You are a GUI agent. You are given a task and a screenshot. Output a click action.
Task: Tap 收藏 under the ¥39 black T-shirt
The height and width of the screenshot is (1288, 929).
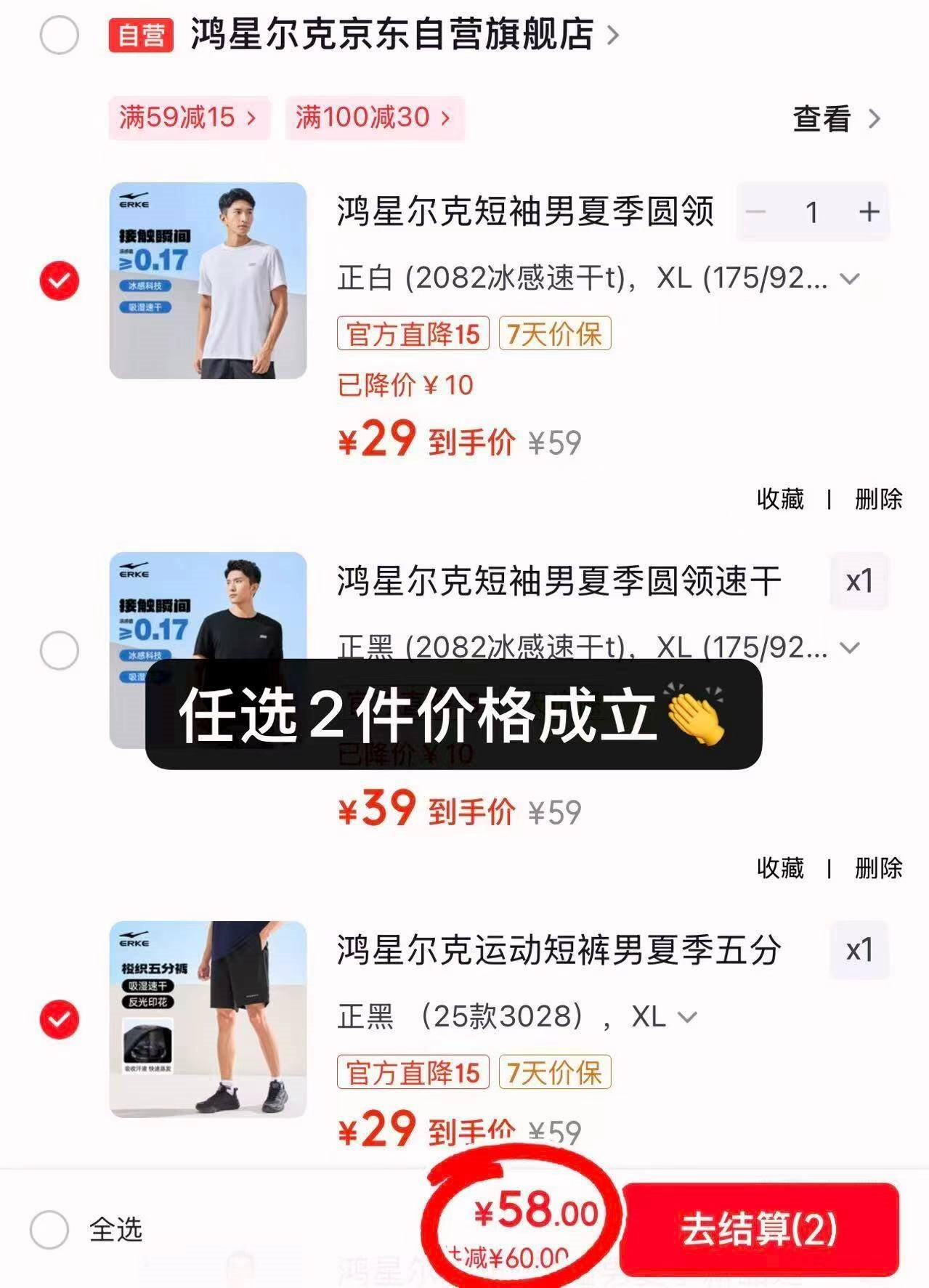click(780, 868)
